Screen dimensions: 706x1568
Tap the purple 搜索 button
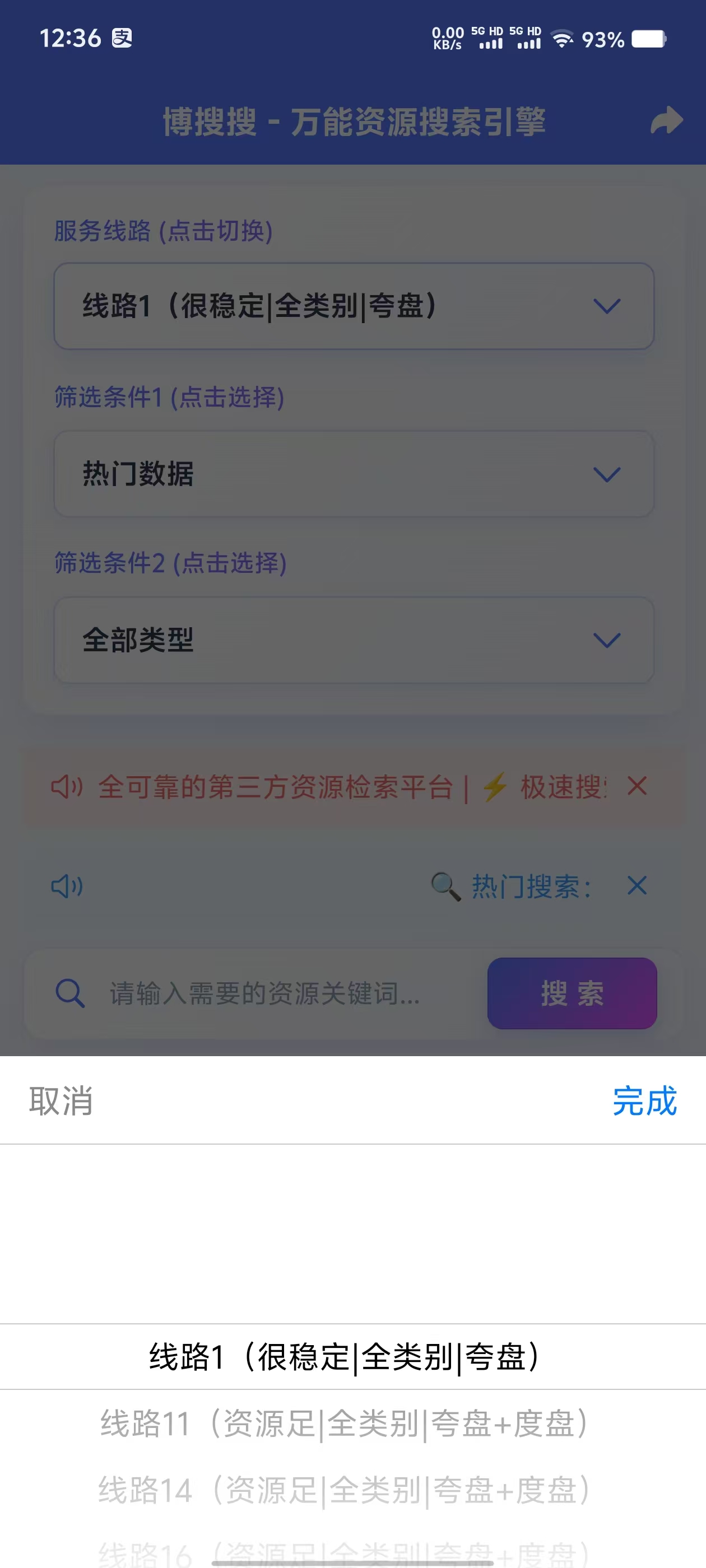(x=572, y=994)
